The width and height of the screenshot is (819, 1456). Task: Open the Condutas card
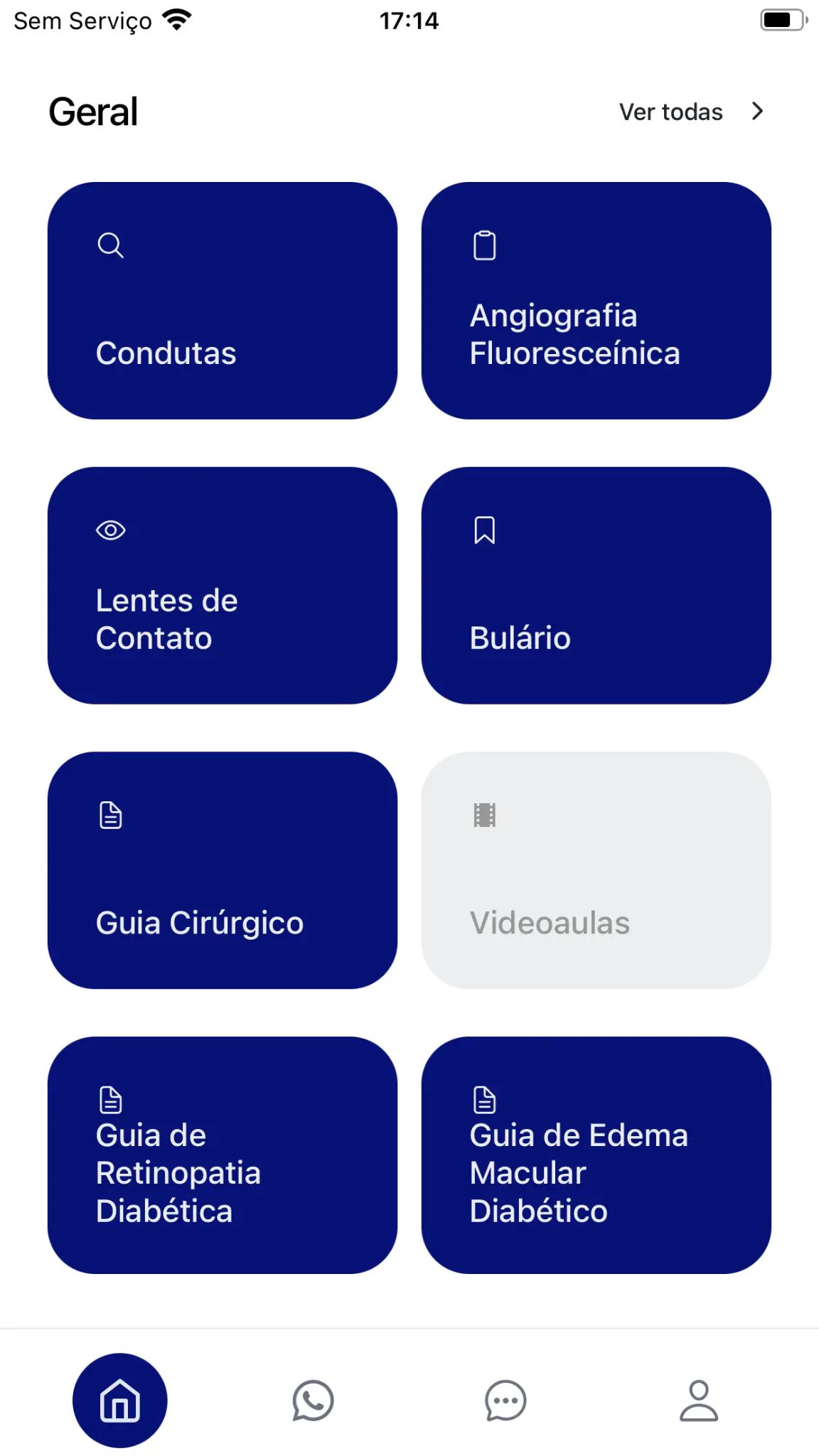point(223,301)
